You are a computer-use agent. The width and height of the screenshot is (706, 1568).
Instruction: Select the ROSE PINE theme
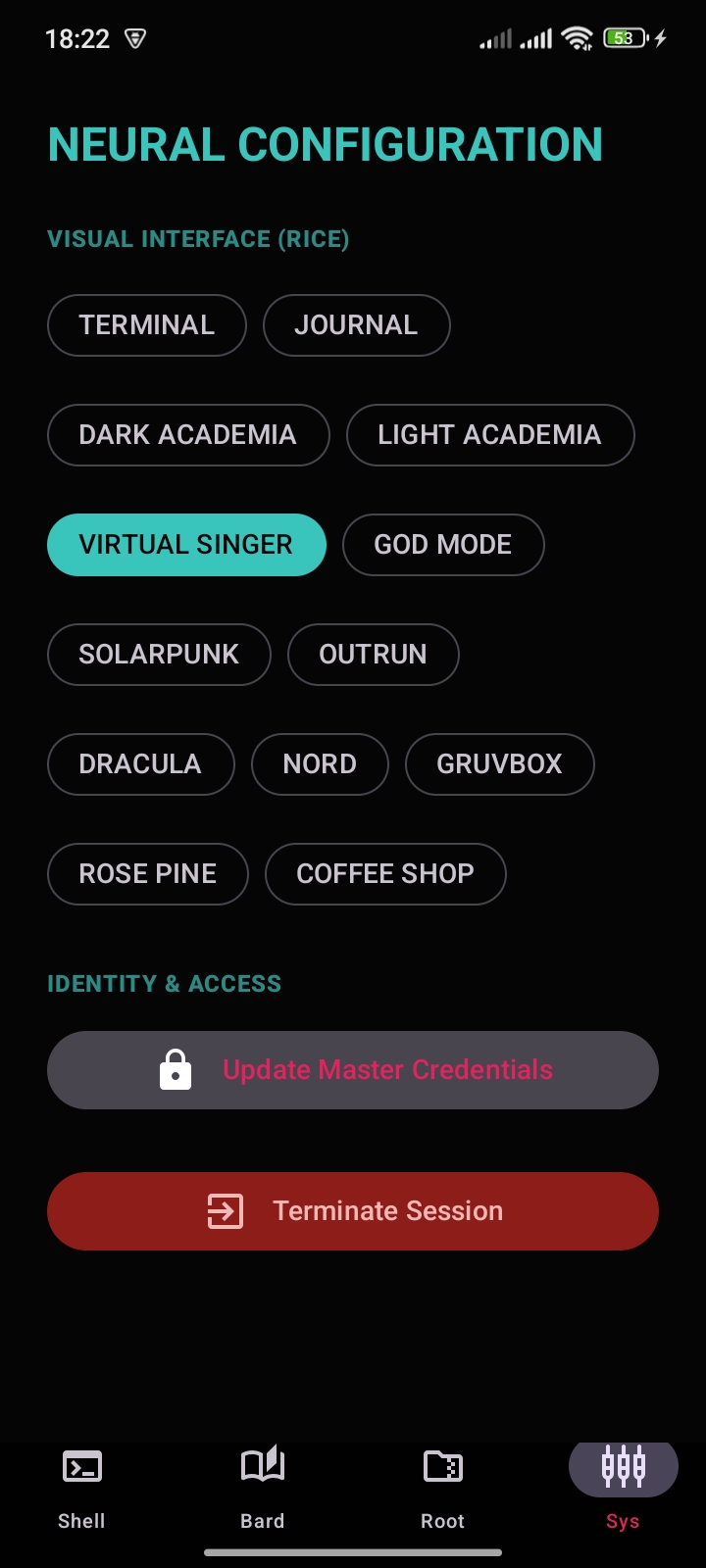coord(148,874)
